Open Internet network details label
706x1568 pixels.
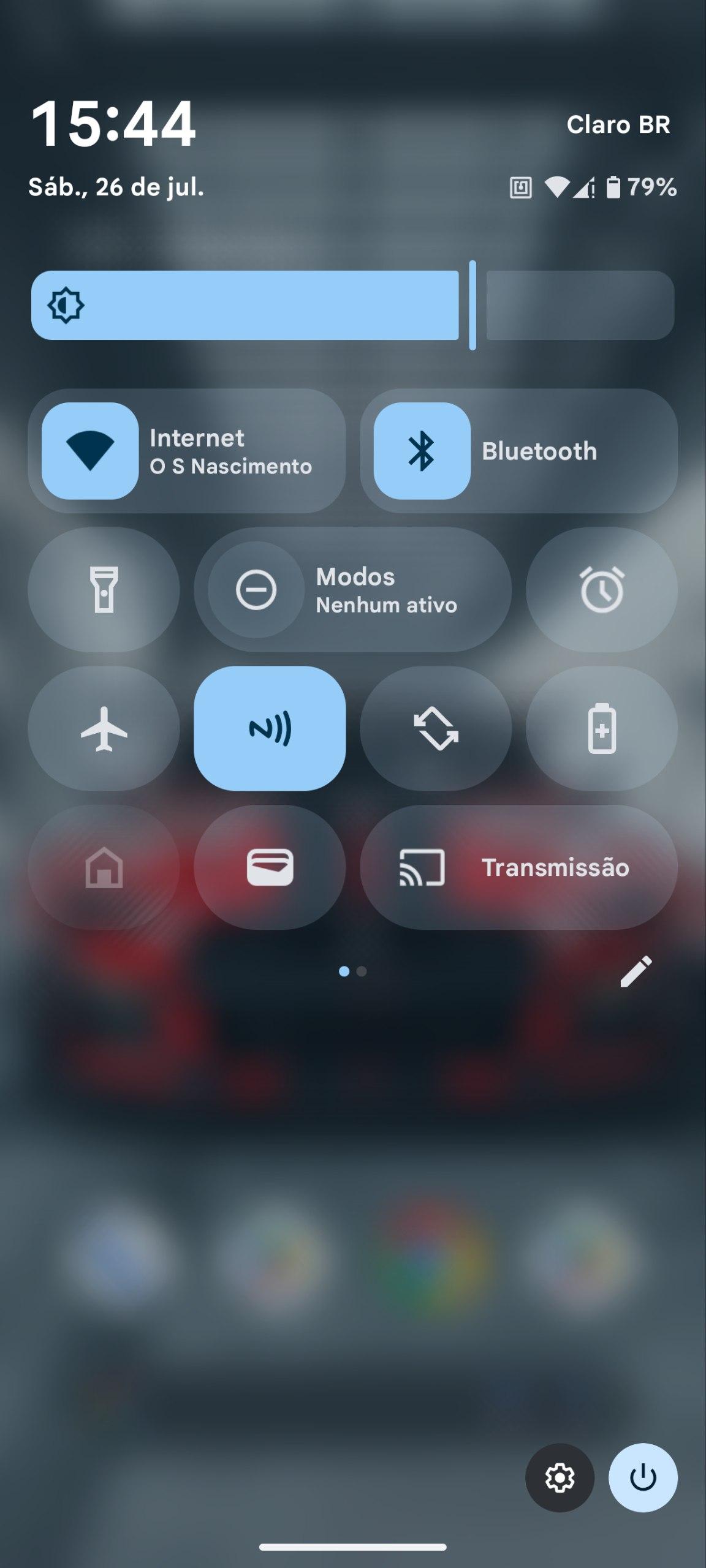(x=231, y=451)
